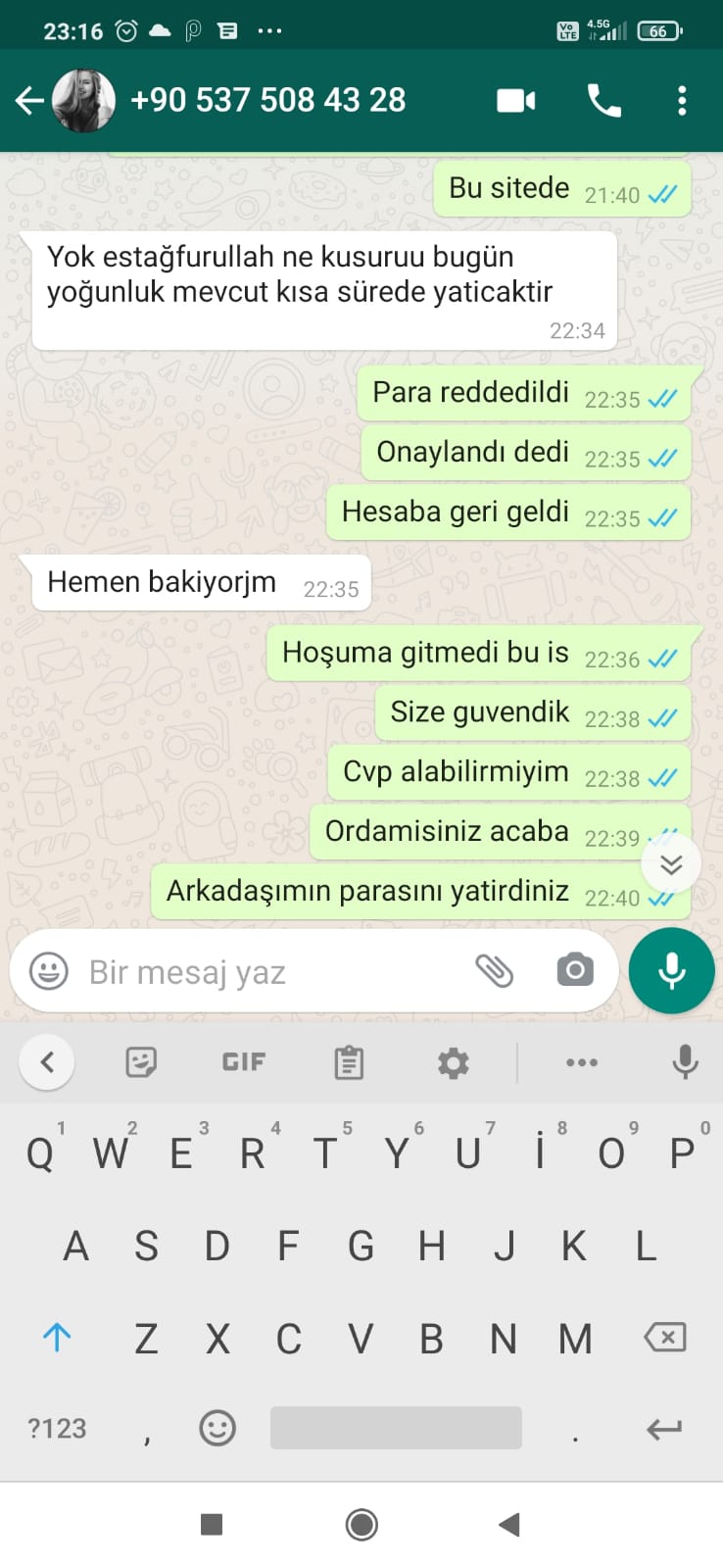Jump to the latest message

(x=671, y=863)
